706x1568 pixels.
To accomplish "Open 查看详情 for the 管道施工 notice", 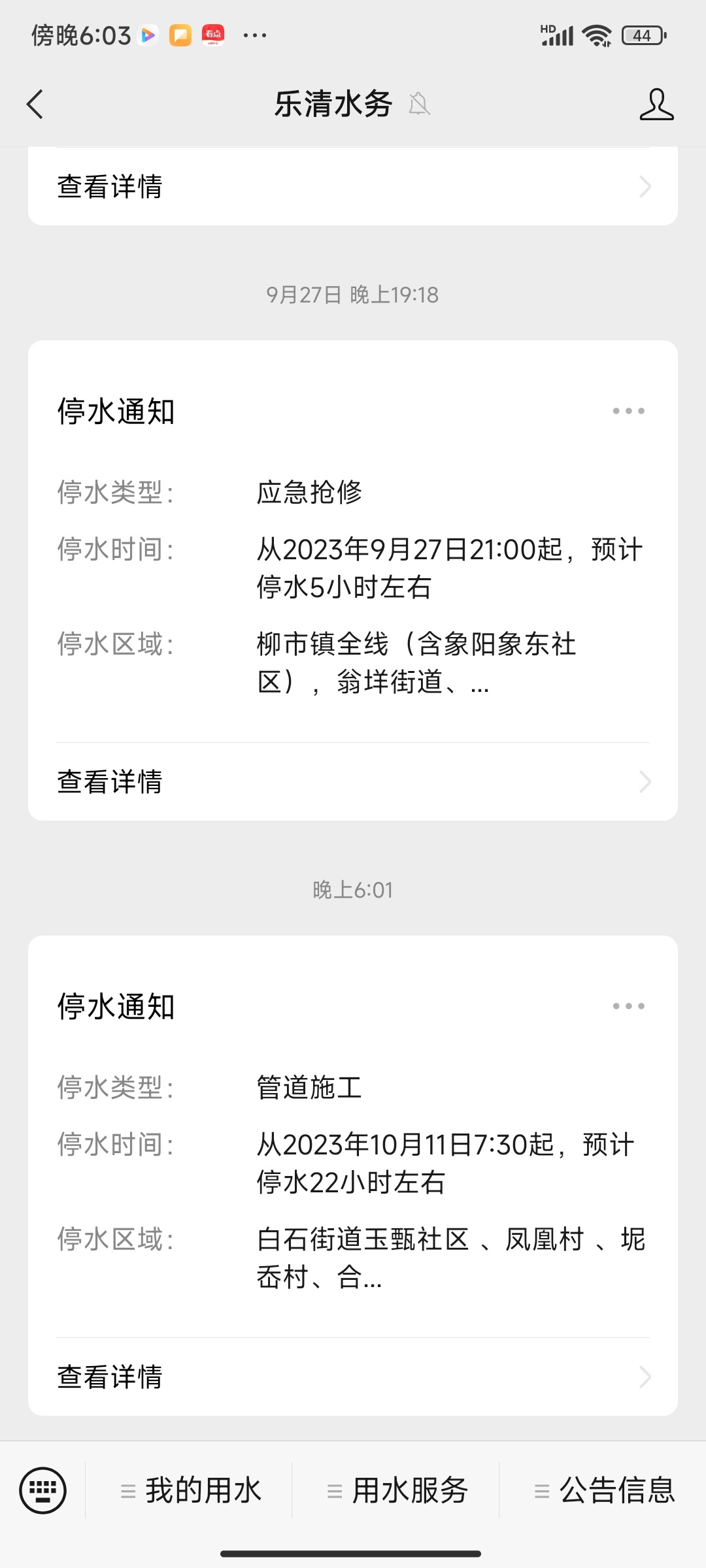I will 353,1377.
